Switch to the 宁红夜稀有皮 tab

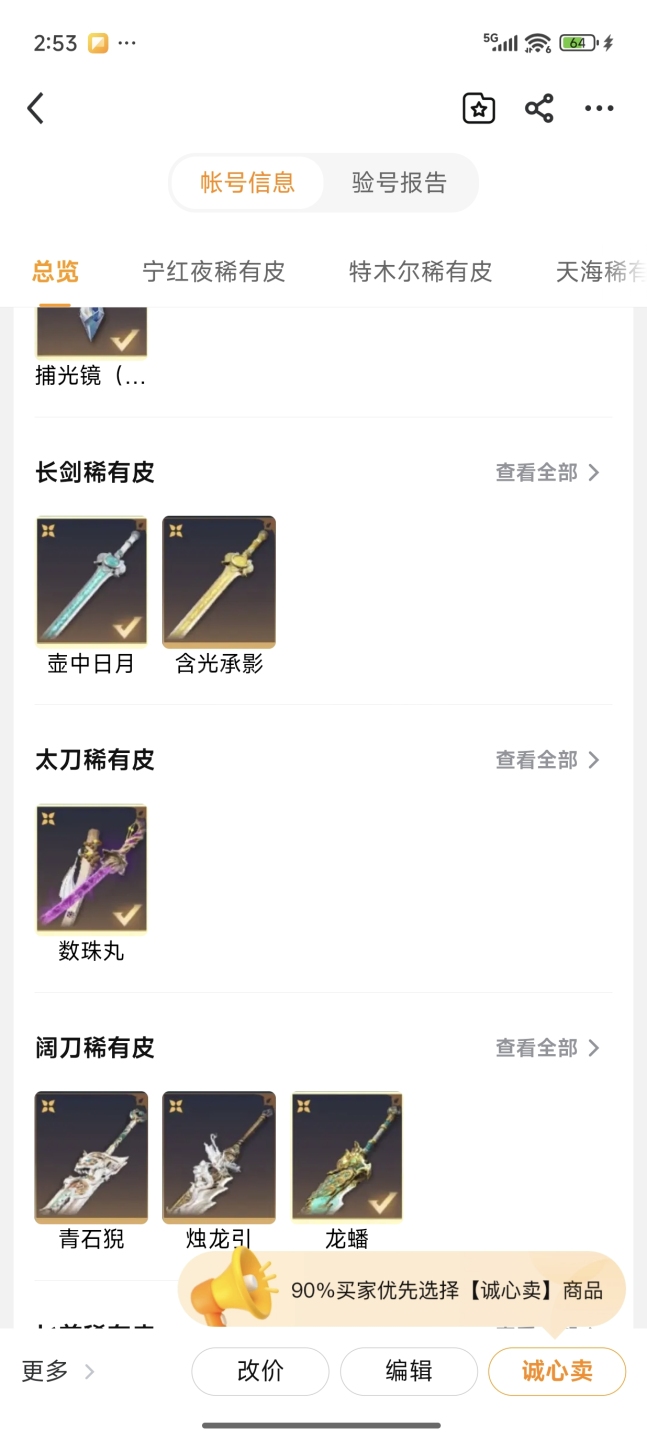214,271
